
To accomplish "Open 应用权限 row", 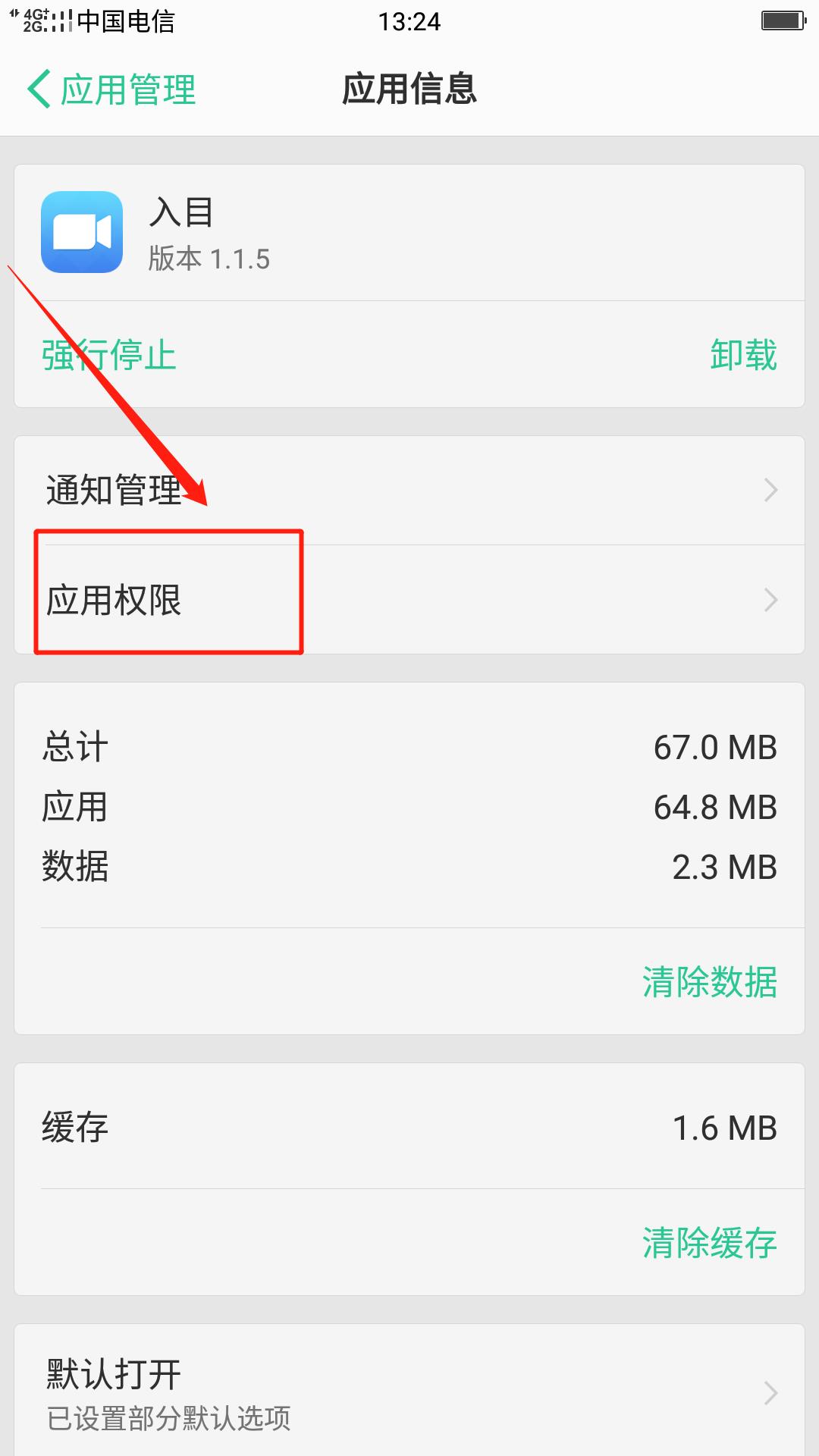I will point(409,600).
